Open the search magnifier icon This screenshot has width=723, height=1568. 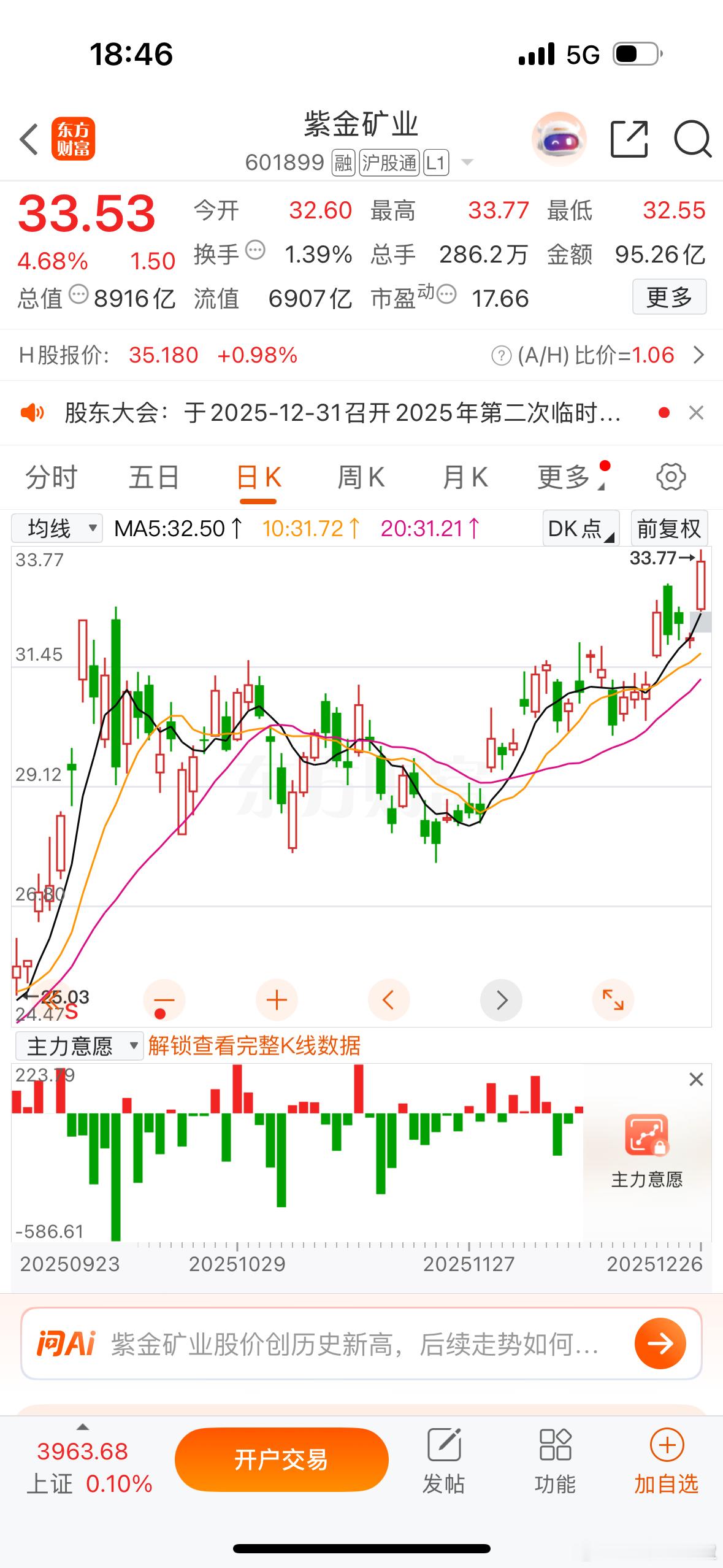(x=692, y=139)
